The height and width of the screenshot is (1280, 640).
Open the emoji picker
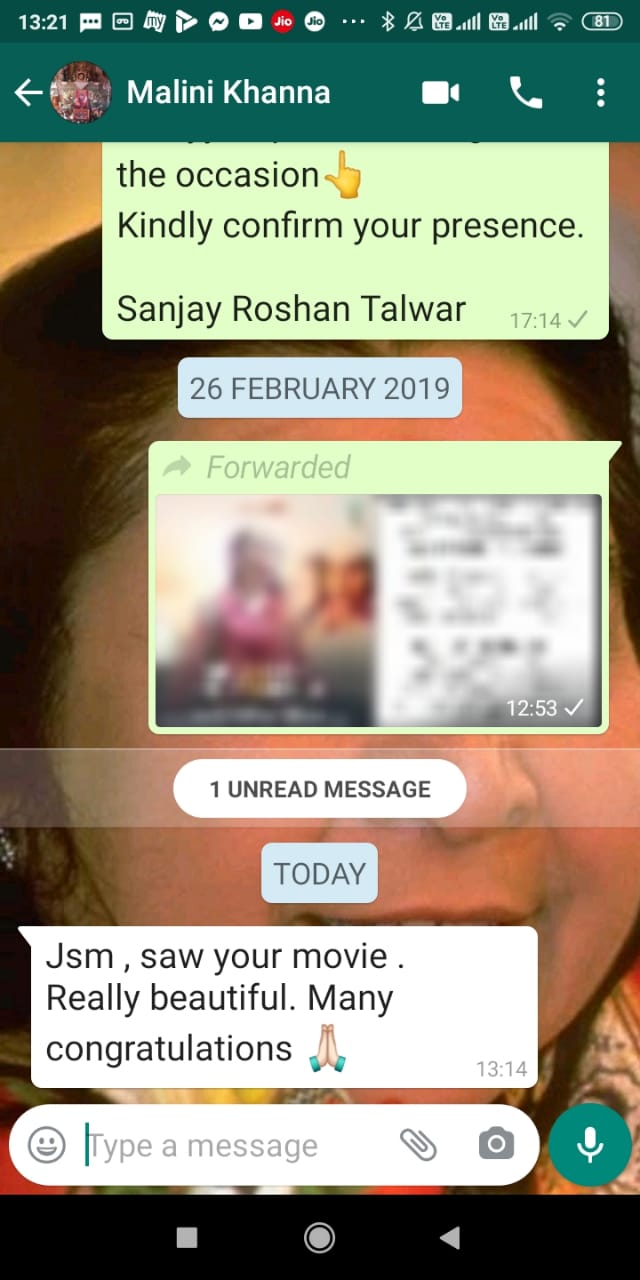point(46,1145)
